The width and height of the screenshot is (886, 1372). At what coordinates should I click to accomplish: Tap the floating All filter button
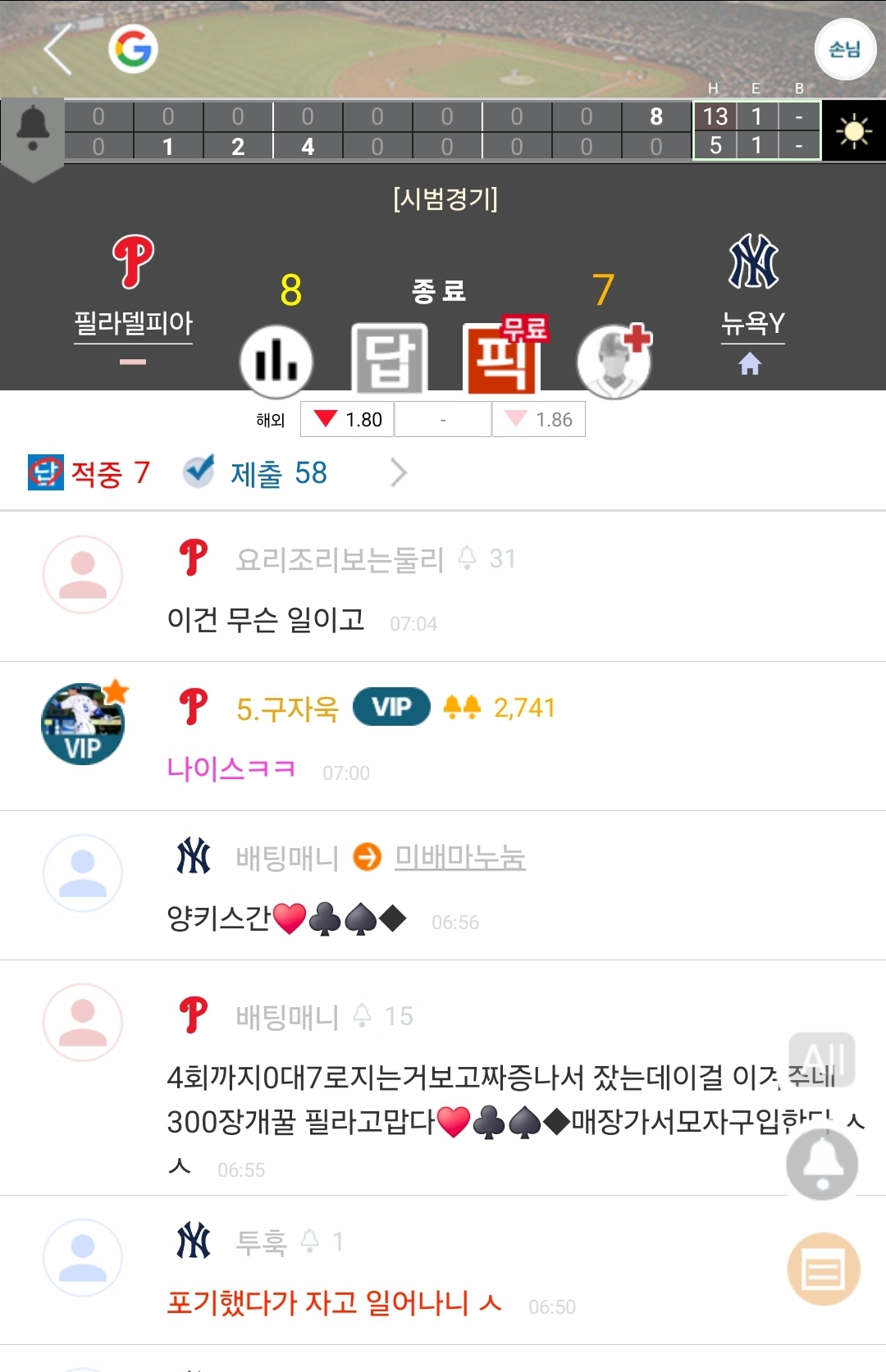[821, 1058]
